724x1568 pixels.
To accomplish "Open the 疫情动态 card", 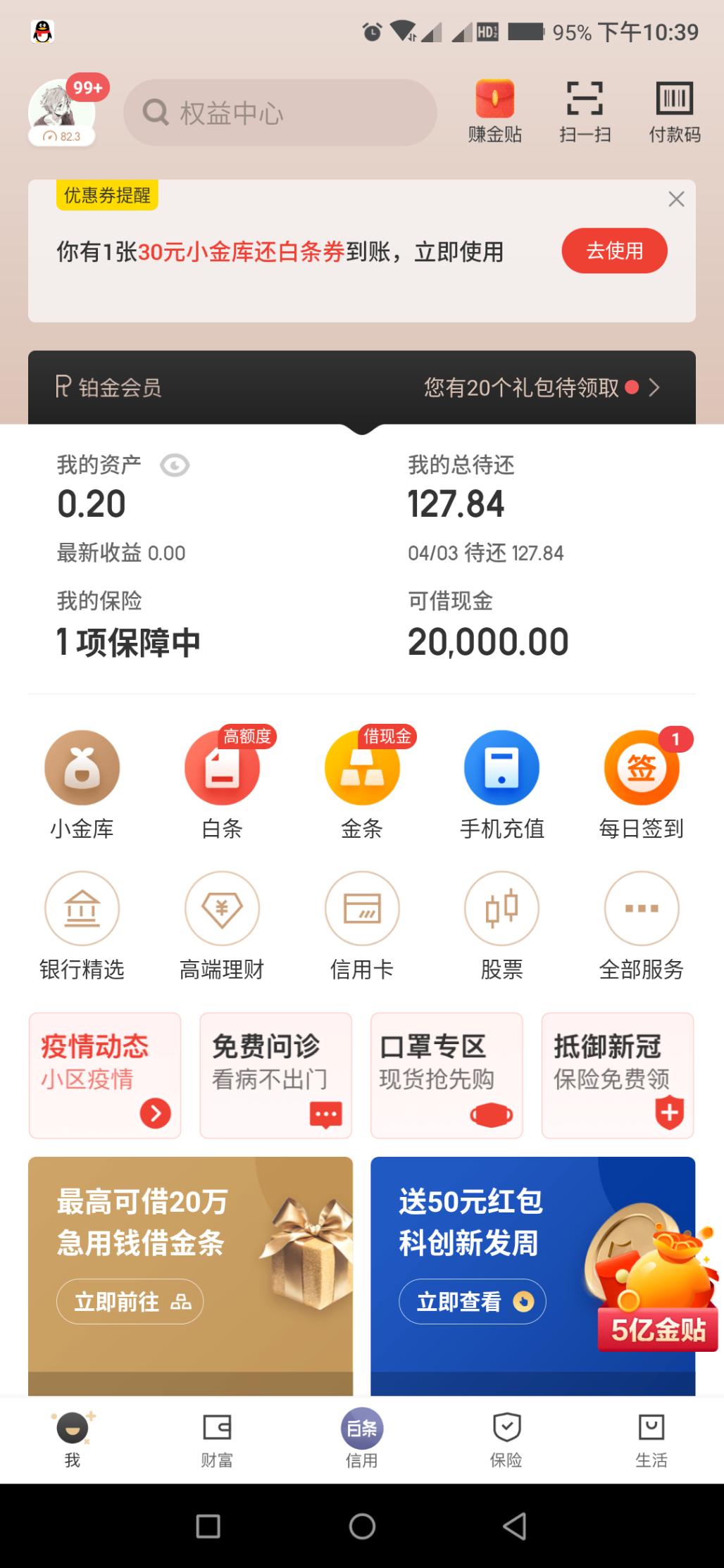I will tap(105, 1075).
